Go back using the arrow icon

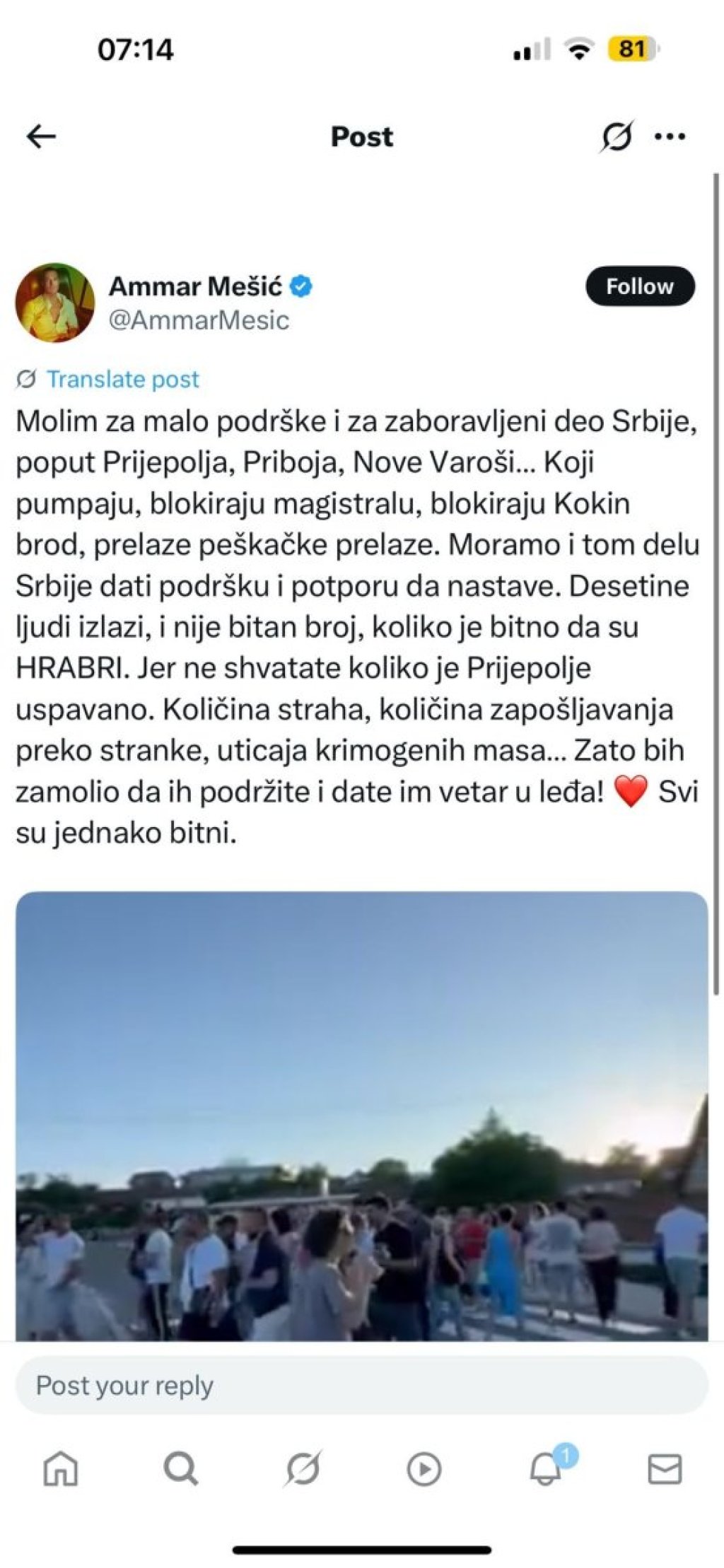41,136
